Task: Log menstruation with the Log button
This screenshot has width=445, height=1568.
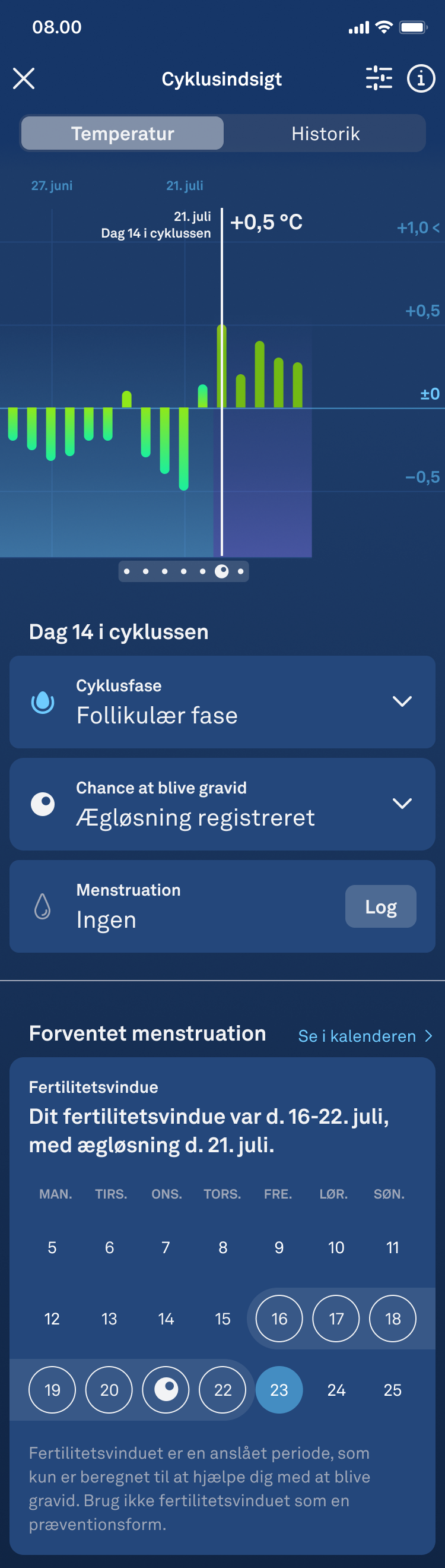Action: [380, 906]
